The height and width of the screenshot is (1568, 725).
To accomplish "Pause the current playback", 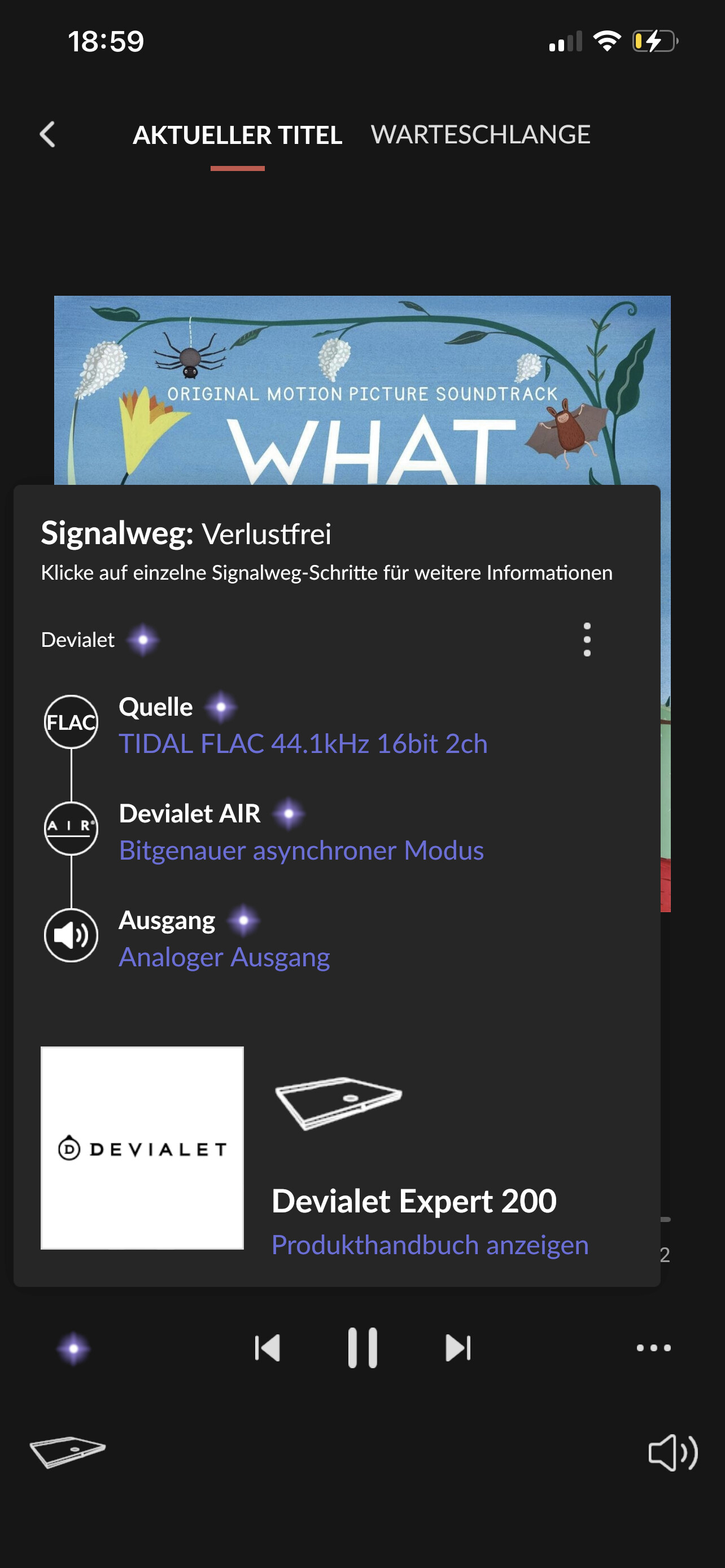I will click(x=363, y=1348).
